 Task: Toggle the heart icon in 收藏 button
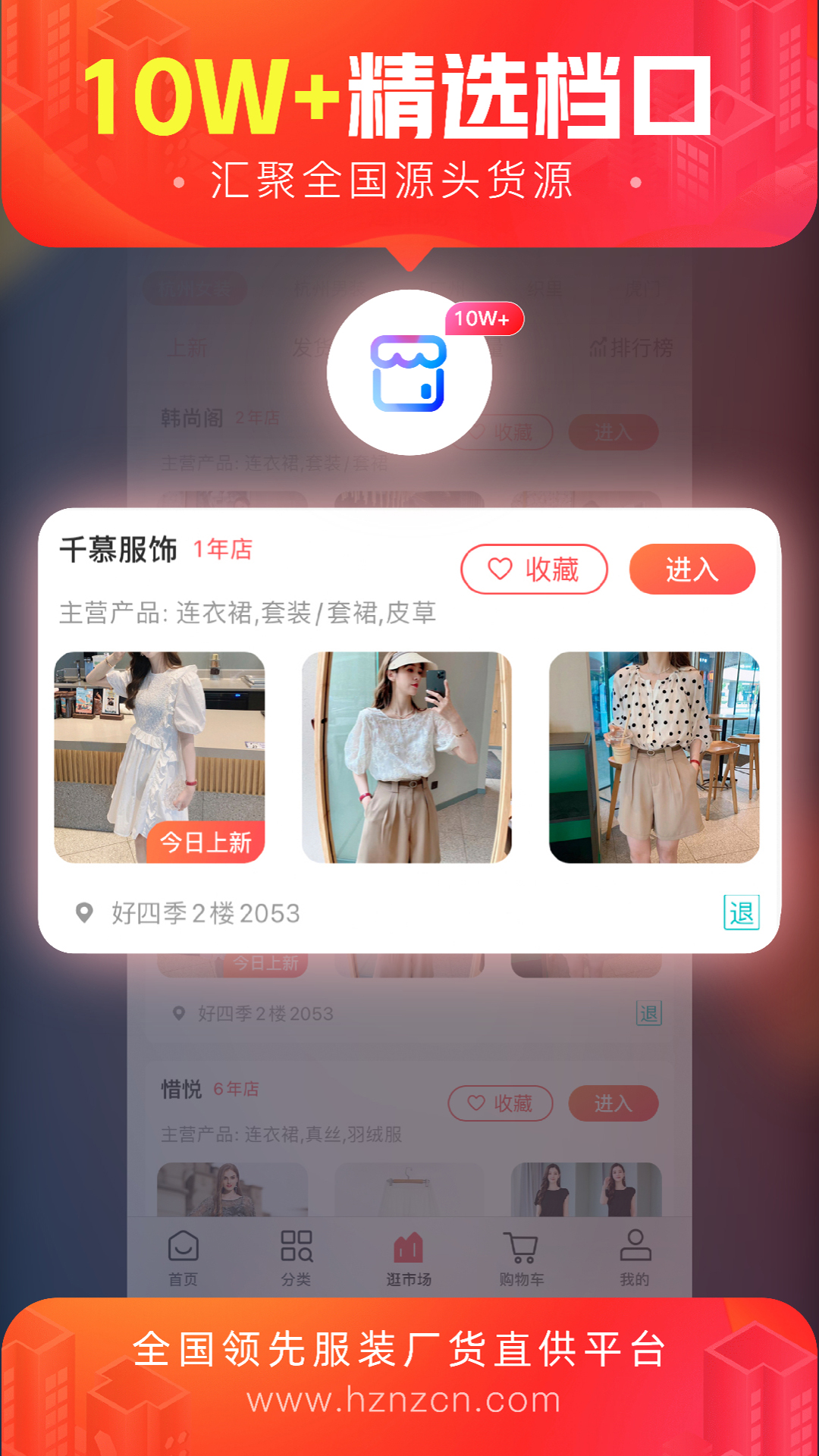[x=499, y=568]
